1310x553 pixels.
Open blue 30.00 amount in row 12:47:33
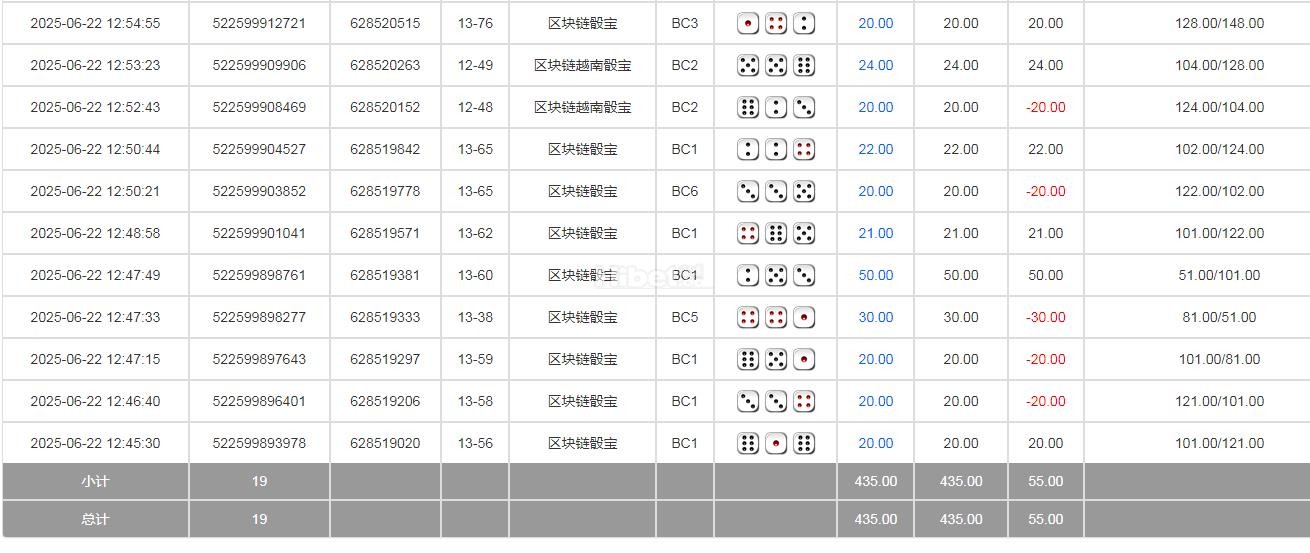pos(875,317)
